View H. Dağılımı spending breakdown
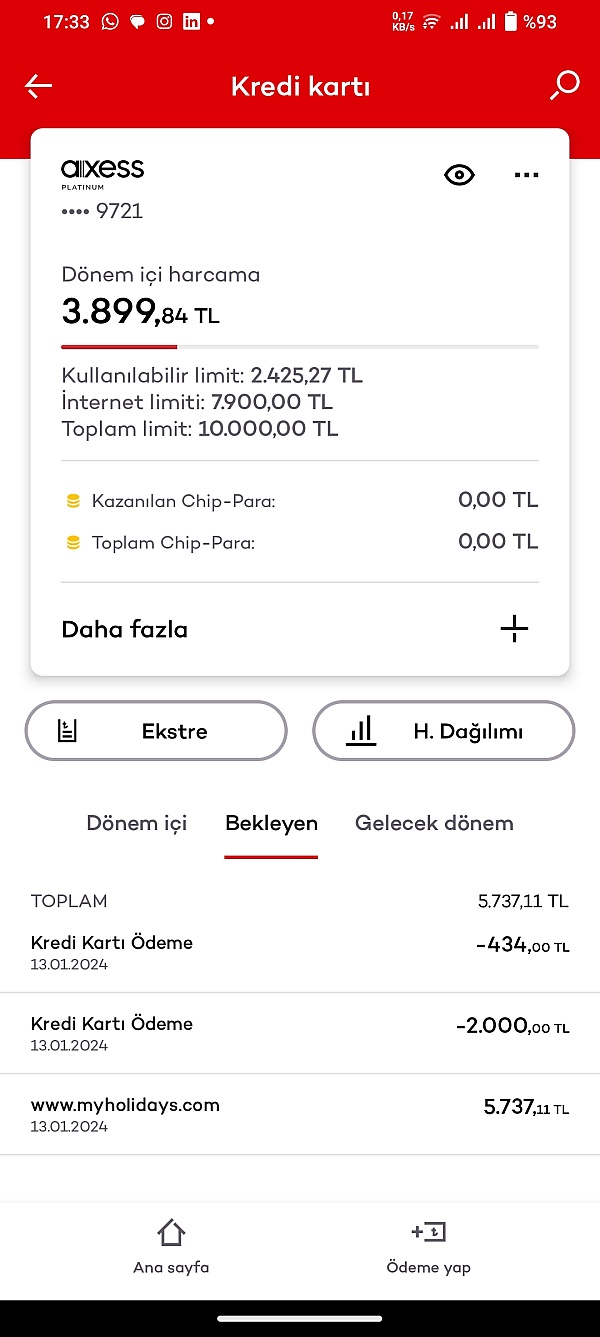 point(444,731)
